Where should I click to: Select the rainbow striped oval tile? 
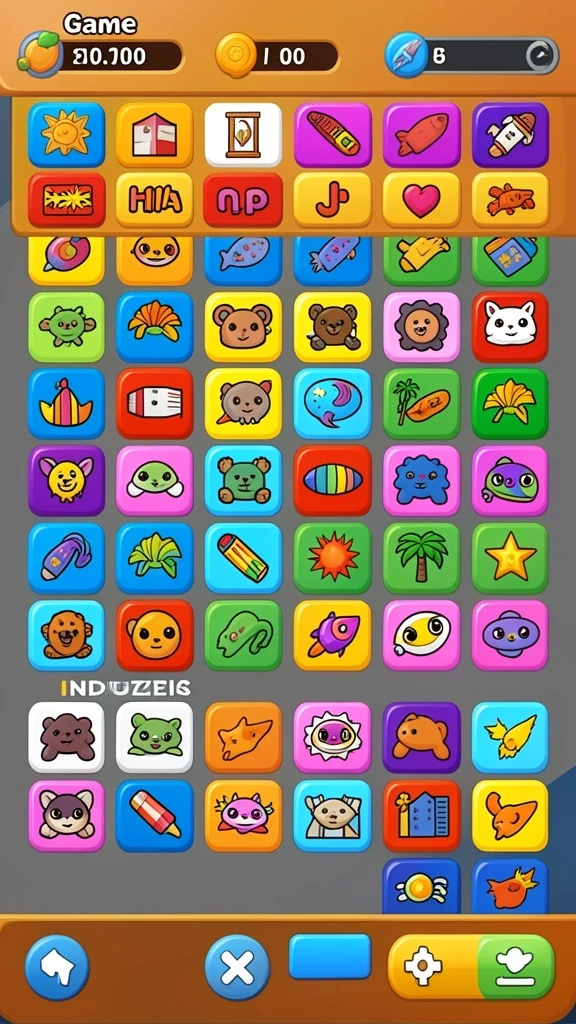(x=332, y=481)
